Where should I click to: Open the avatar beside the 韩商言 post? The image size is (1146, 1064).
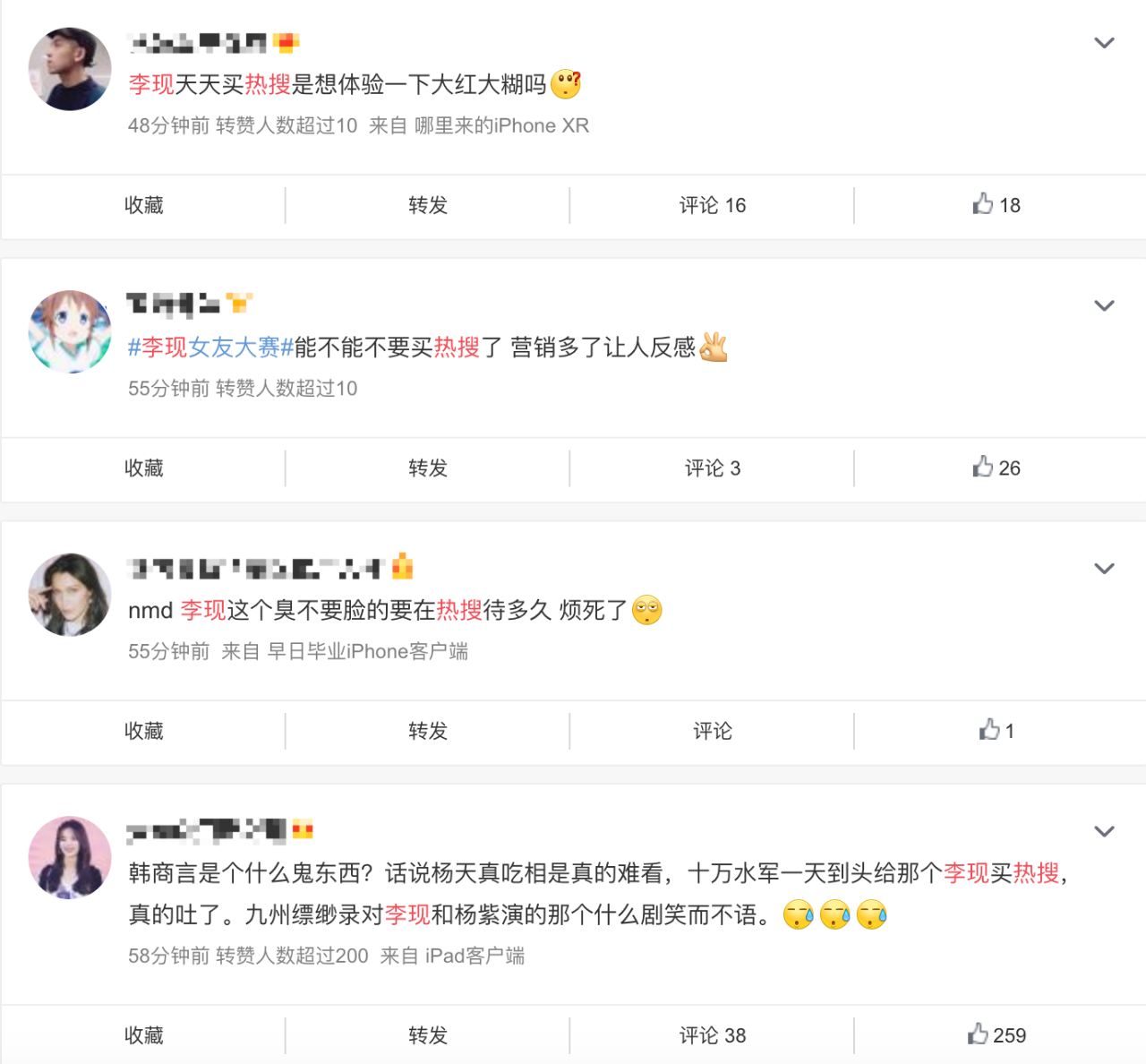pyautogui.click(x=70, y=857)
